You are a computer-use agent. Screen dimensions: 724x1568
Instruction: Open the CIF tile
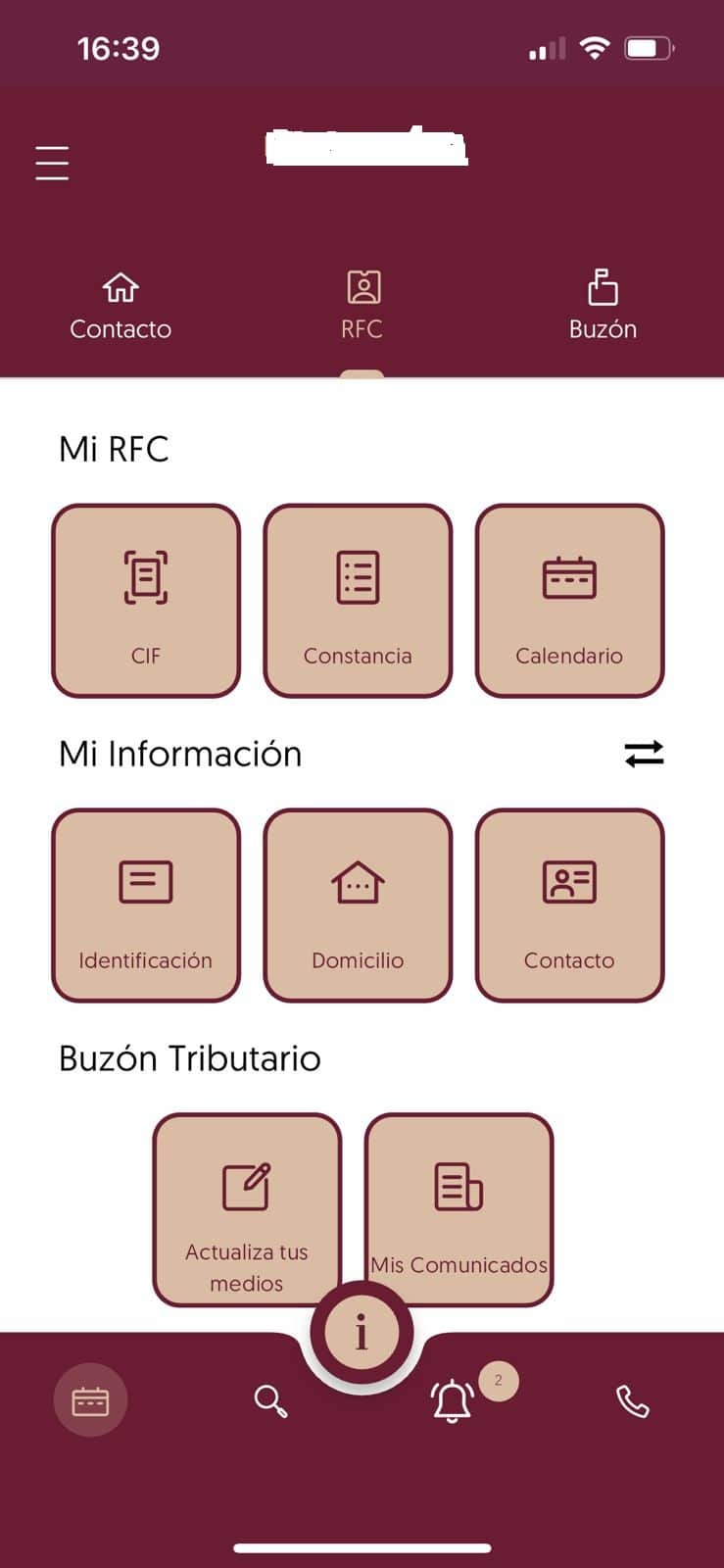[146, 601]
